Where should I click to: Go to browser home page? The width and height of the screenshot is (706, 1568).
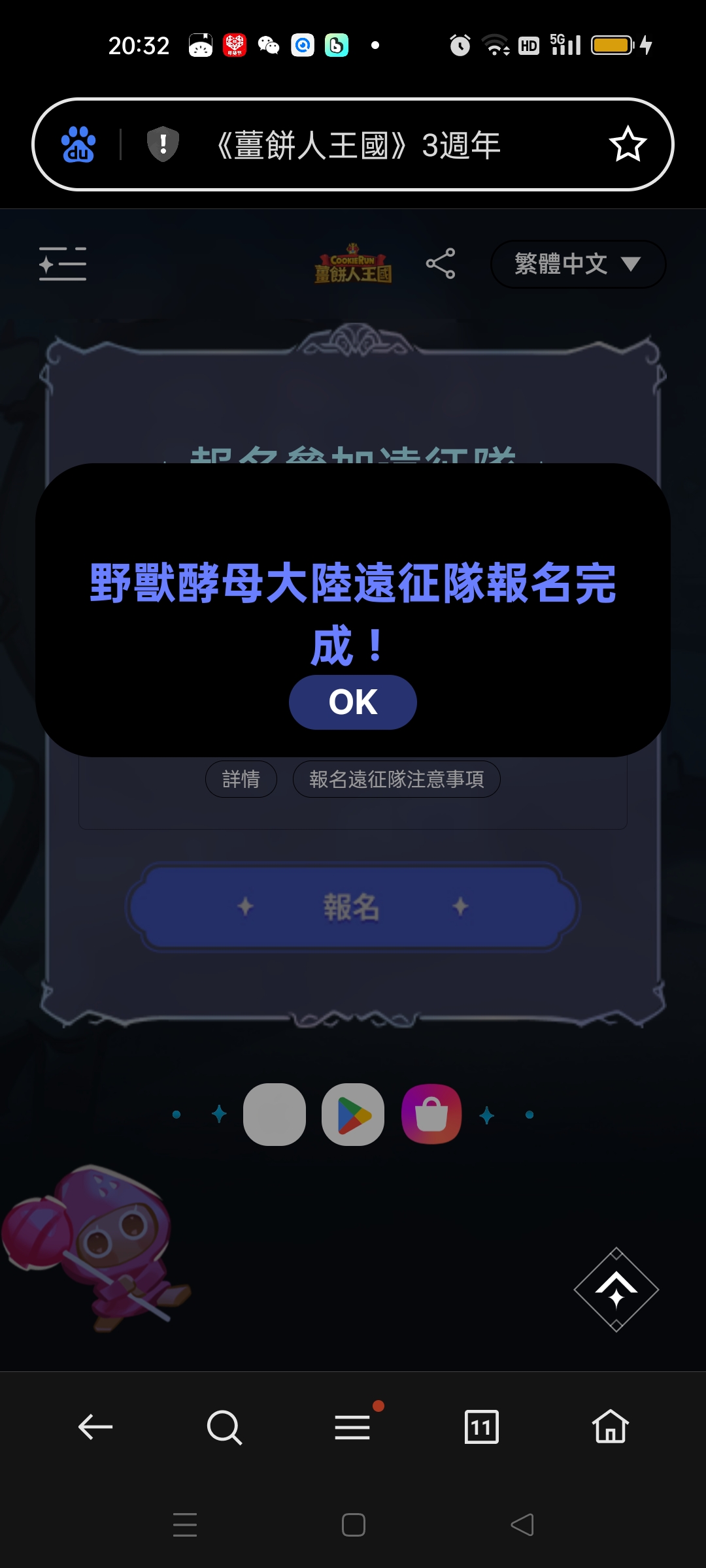pos(611,1427)
